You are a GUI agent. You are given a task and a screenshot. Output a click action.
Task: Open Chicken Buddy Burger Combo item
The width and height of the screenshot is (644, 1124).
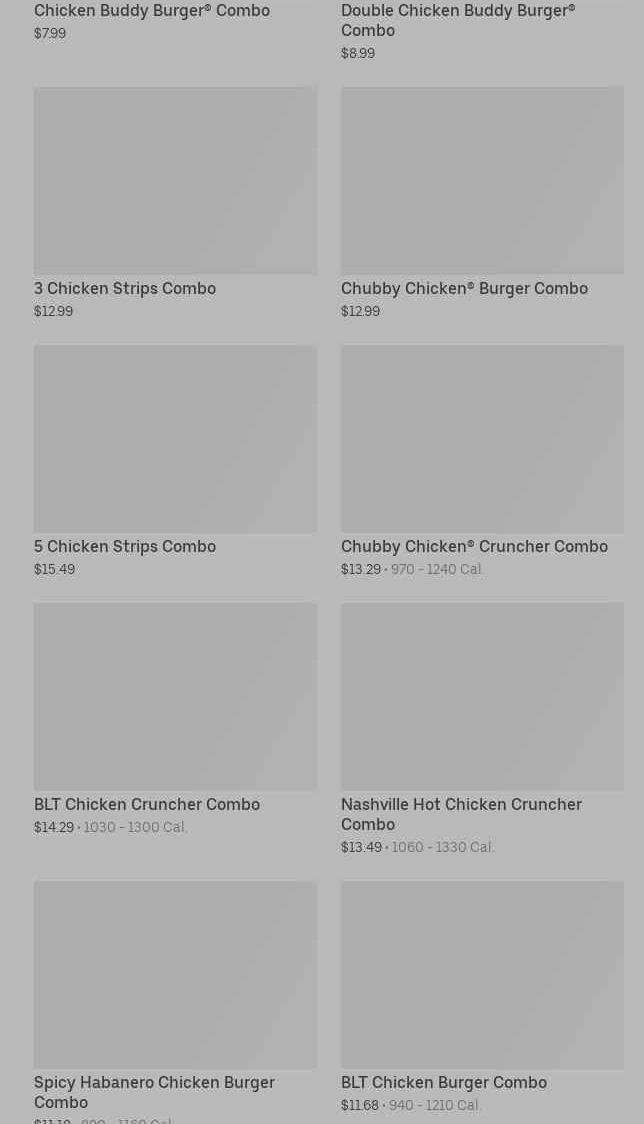152,11
